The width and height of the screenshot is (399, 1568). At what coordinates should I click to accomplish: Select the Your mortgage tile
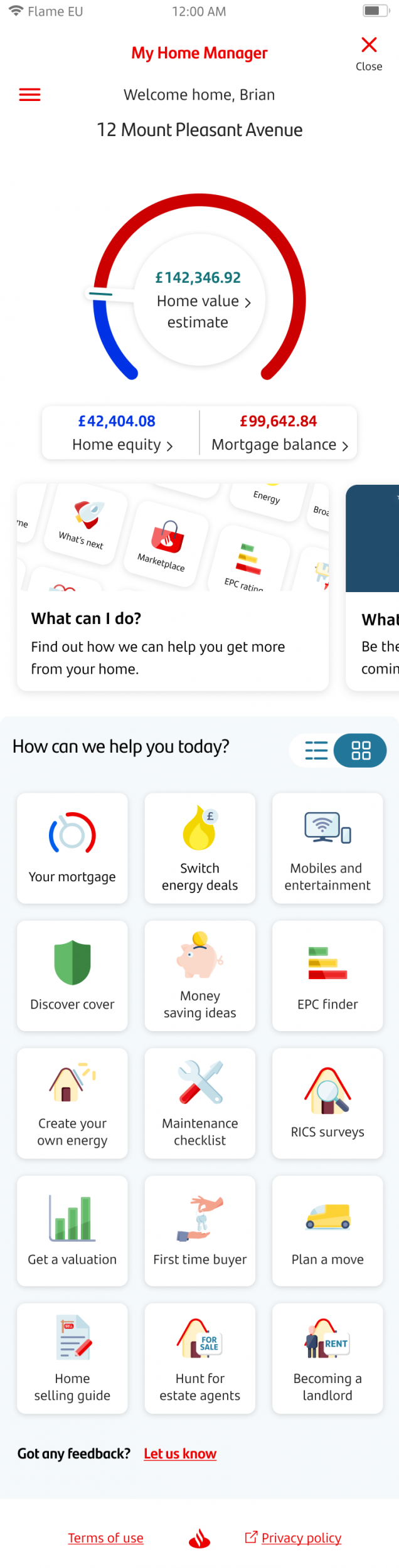(72, 848)
